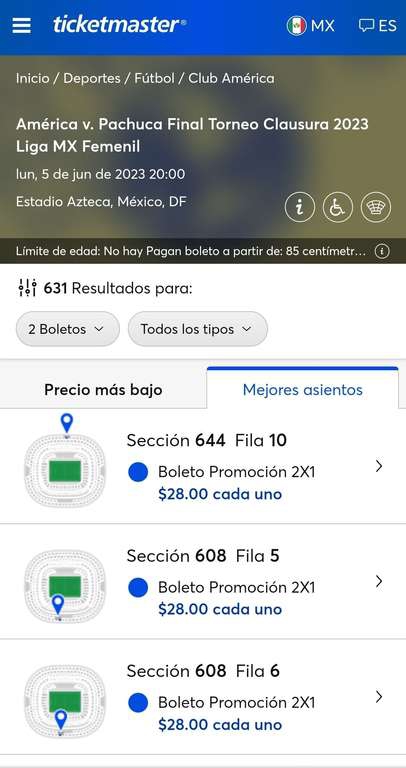Open the hamburger menu
Viewport: 406px width, 768px height.
[22, 25]
